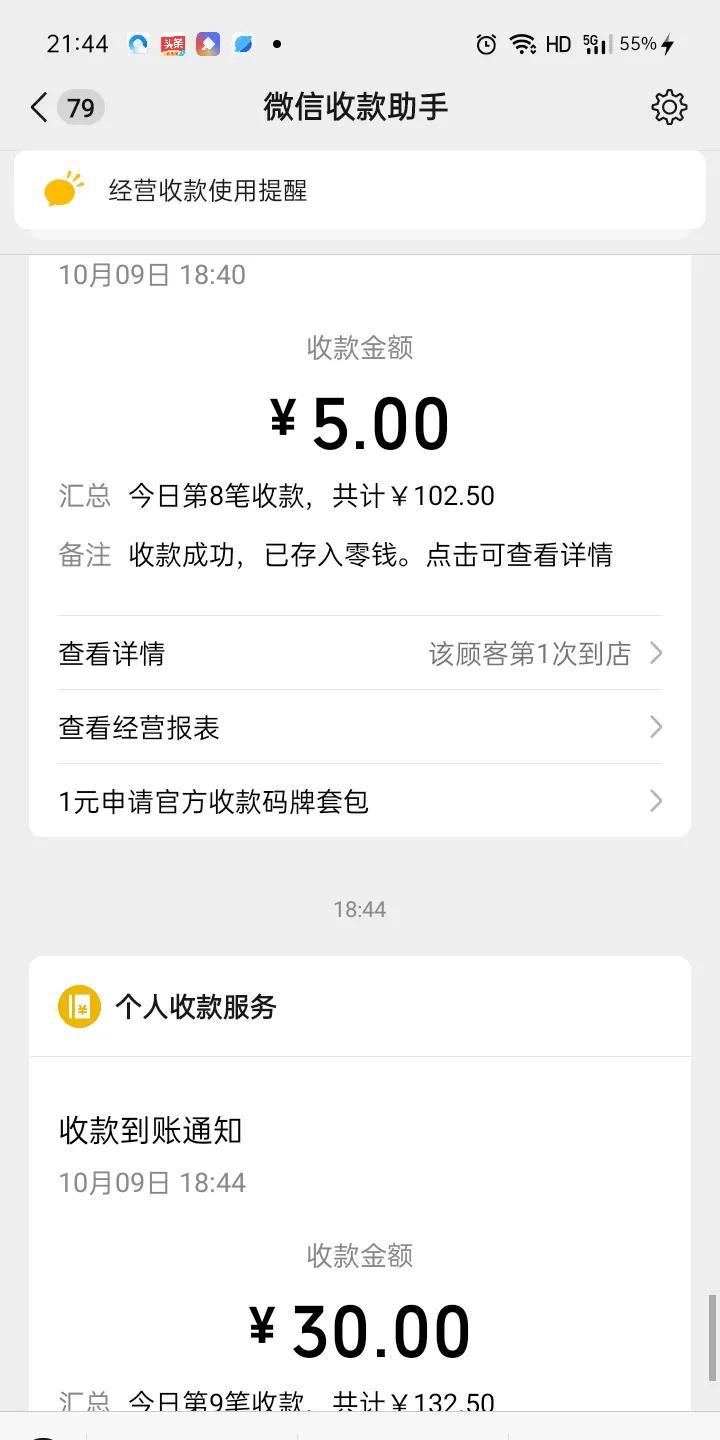720x1440 pixels.
Task: Select 1元申请官方收款码牌套包
Action: point(359,802)
